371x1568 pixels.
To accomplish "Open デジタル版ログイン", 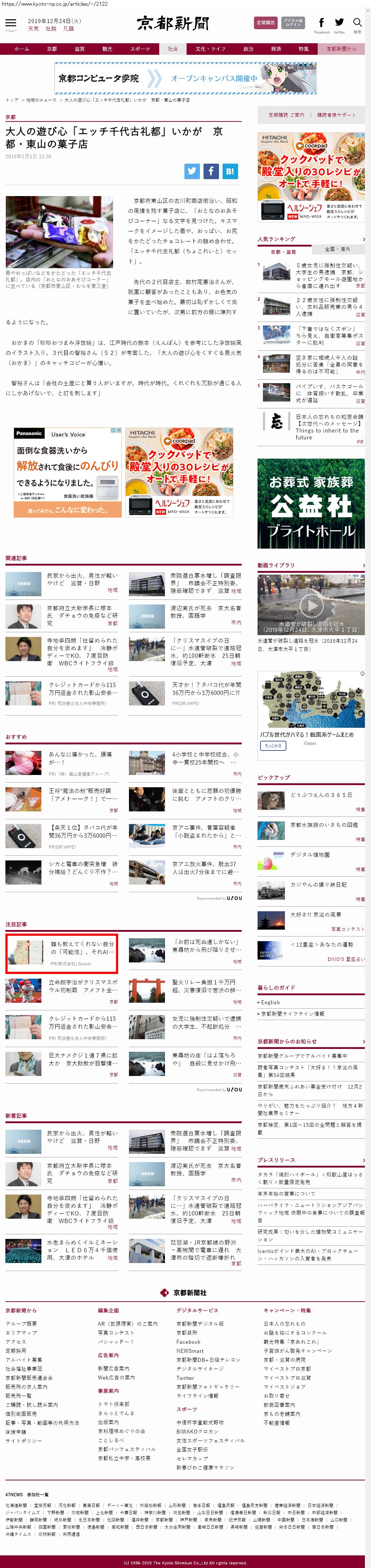I will pyautogui.click(x=293, y=23).
